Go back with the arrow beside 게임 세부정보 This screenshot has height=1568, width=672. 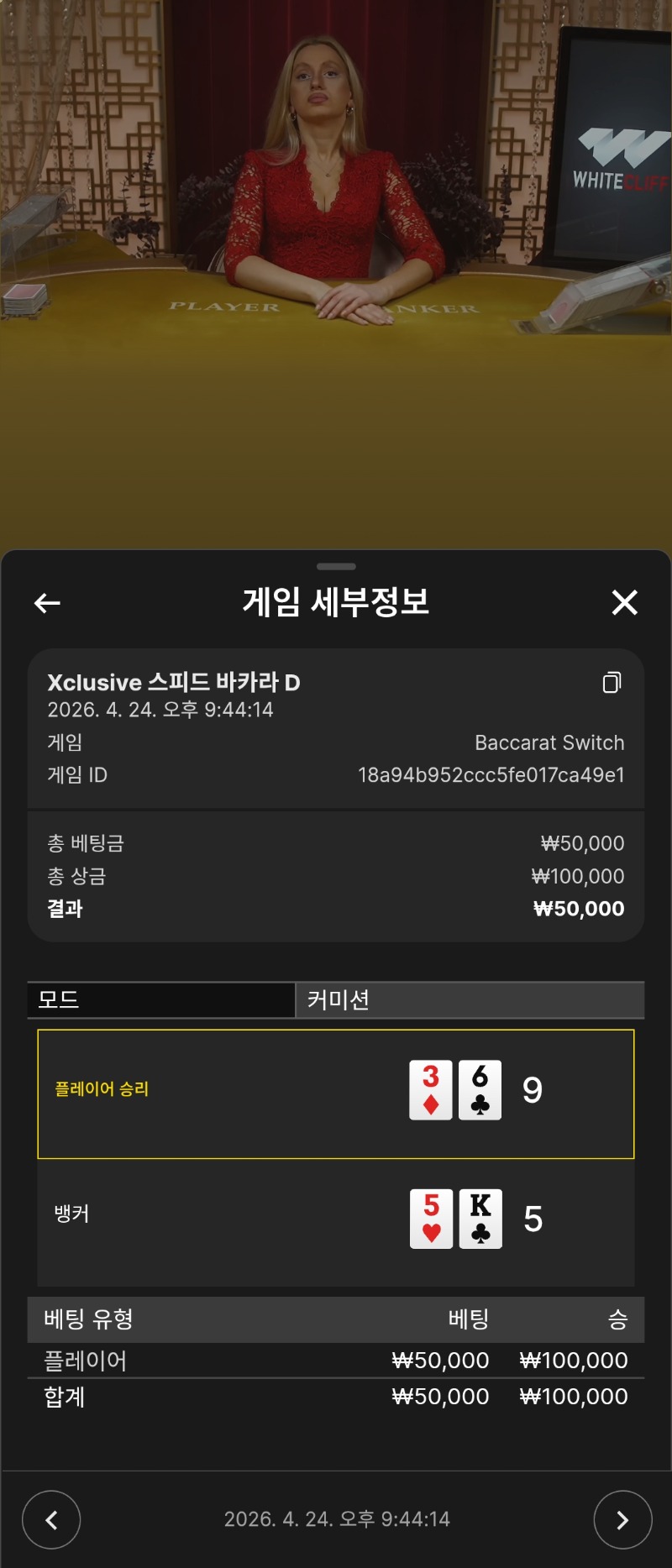[47, 602]
